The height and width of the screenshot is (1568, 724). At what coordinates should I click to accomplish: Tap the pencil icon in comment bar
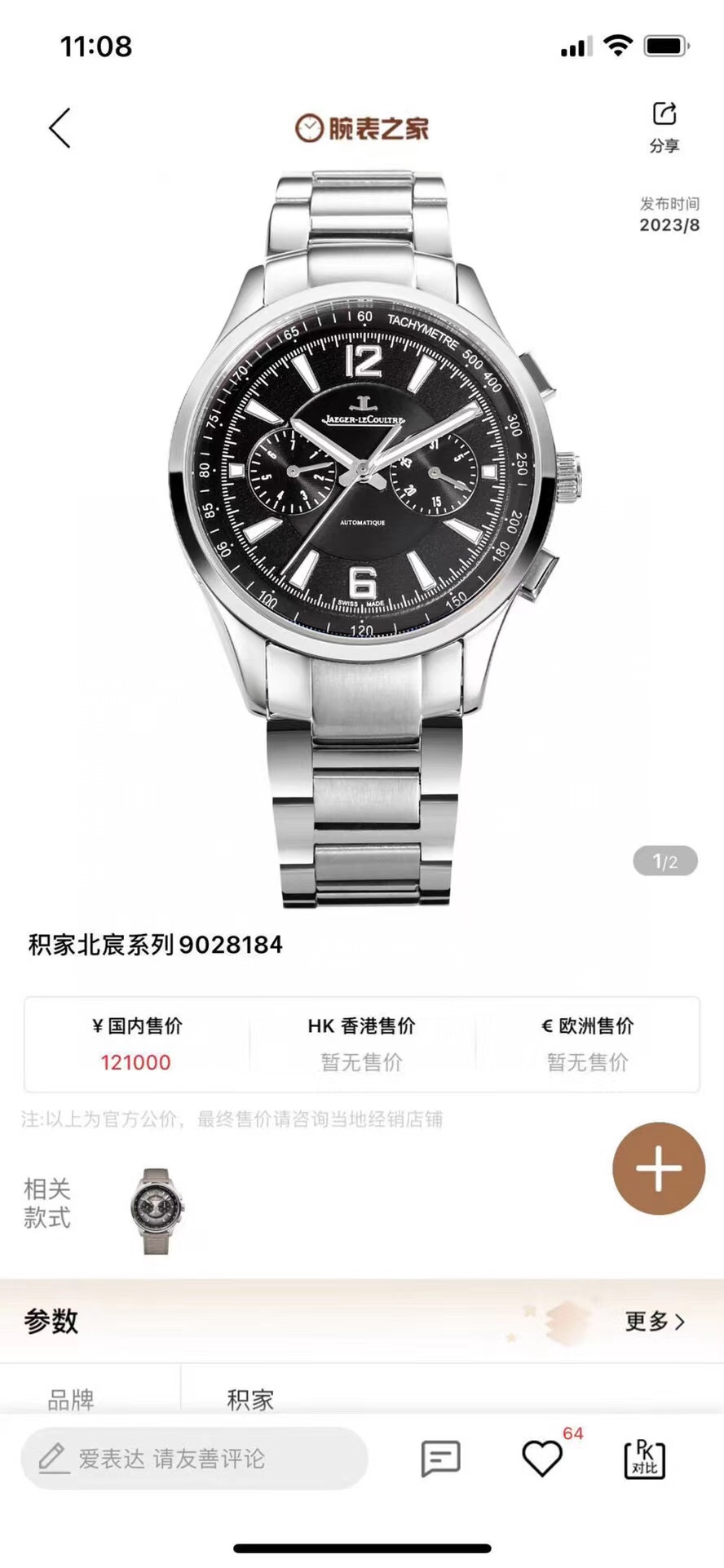tap(53, 1457)
